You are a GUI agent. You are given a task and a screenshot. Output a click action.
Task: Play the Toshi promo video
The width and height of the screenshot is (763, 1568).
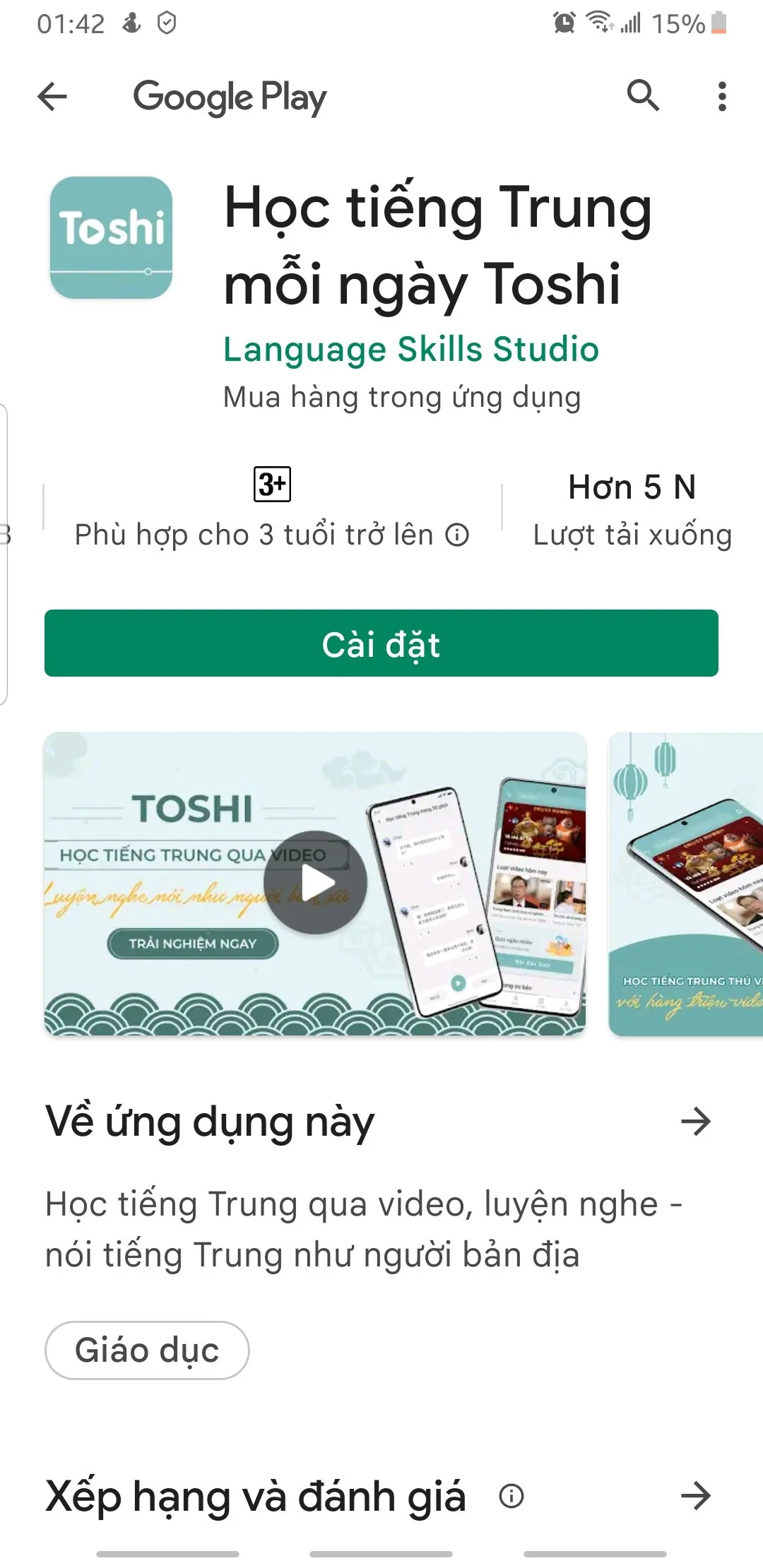(315, 882)
